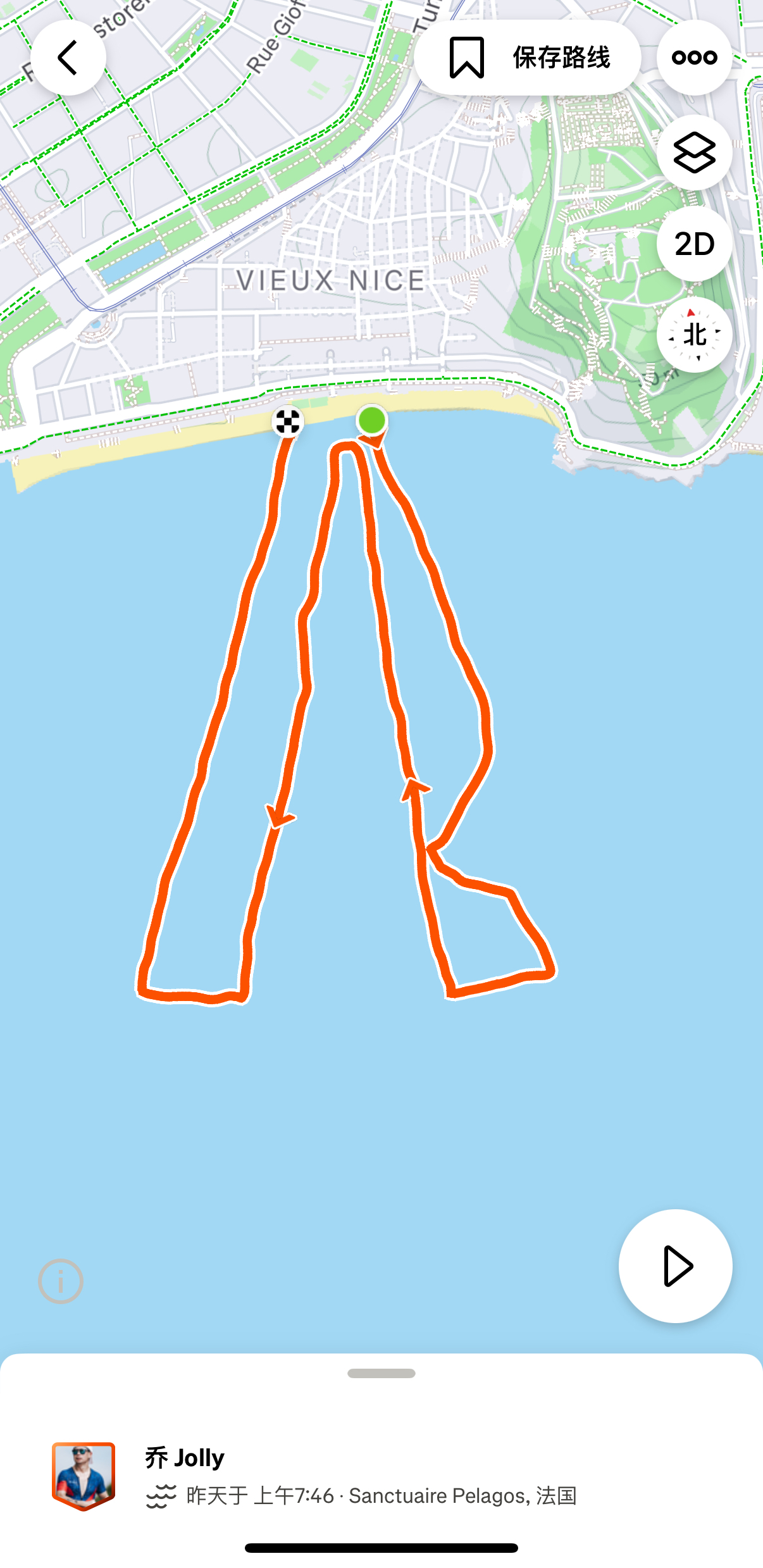Tap the green start point marker
The width and height of the screenshot is (763, 1568).
tap(371, 420)
